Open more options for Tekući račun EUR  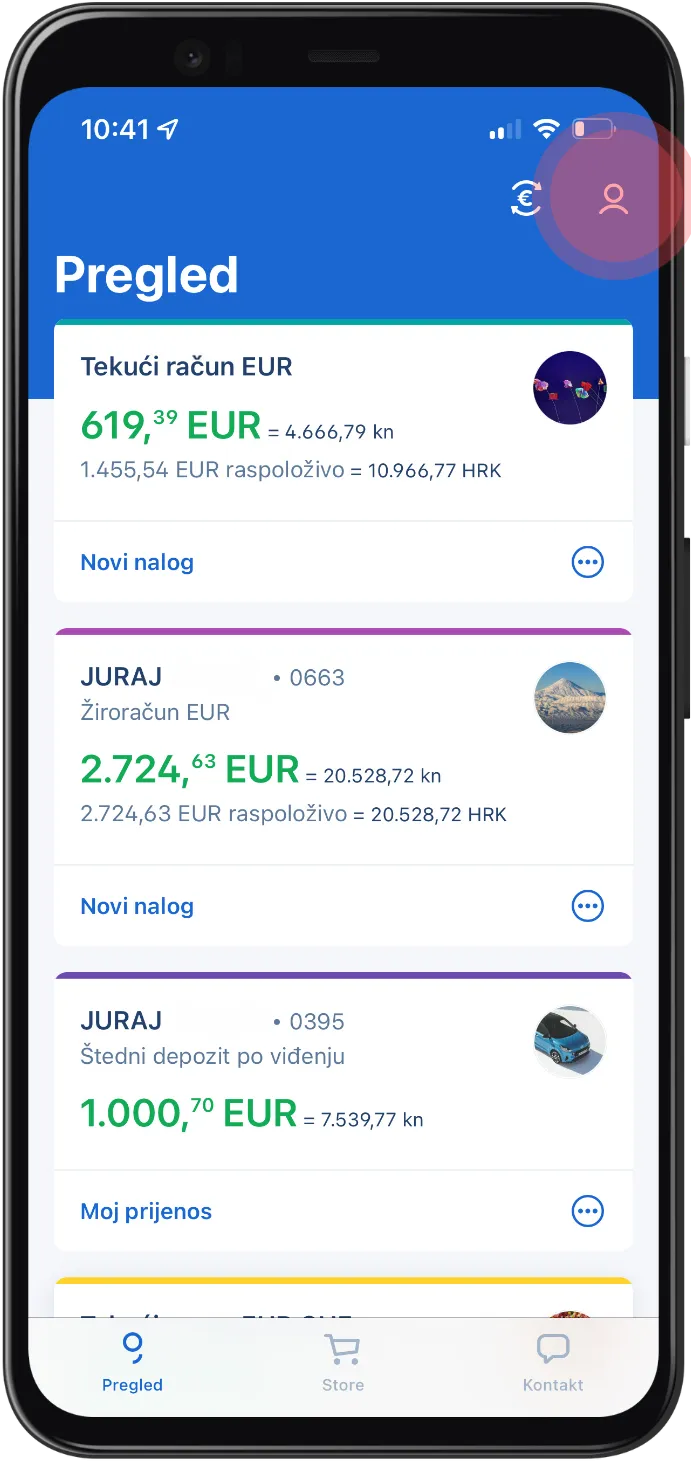pos(587,562)
